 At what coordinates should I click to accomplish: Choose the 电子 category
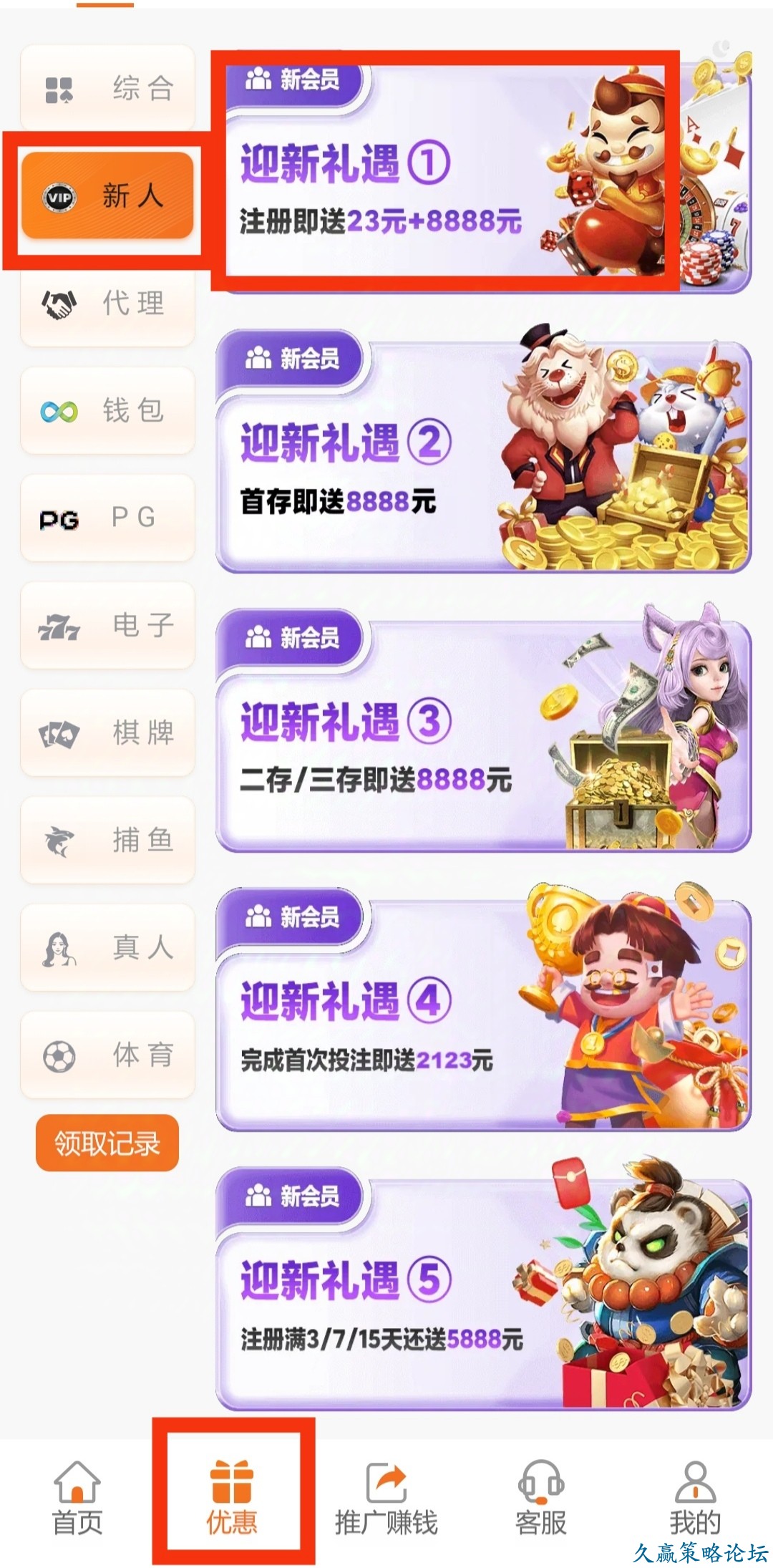tap(107, 625)
